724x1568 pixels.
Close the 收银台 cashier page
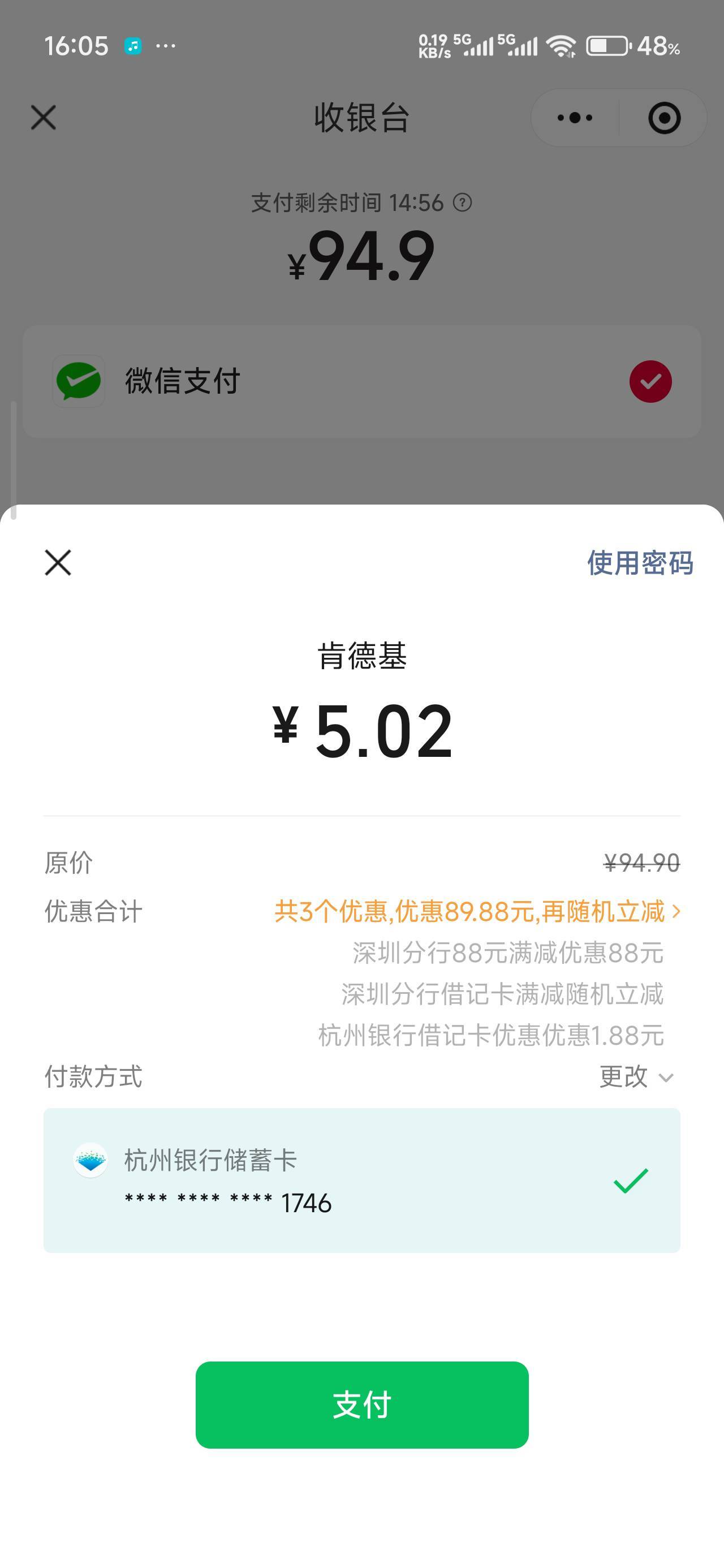[x=43, y=118]
